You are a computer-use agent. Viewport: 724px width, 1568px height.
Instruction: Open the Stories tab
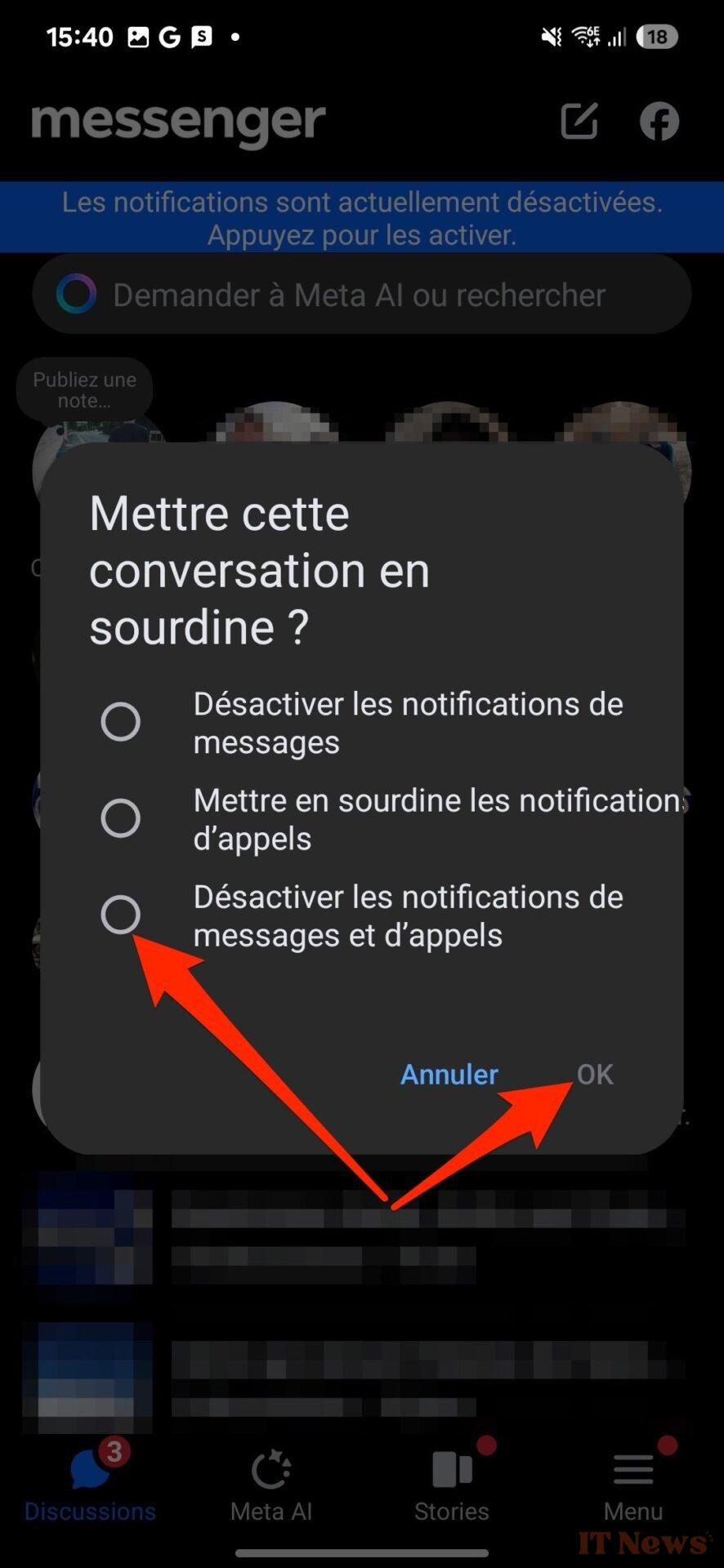tap(452, 1485)
